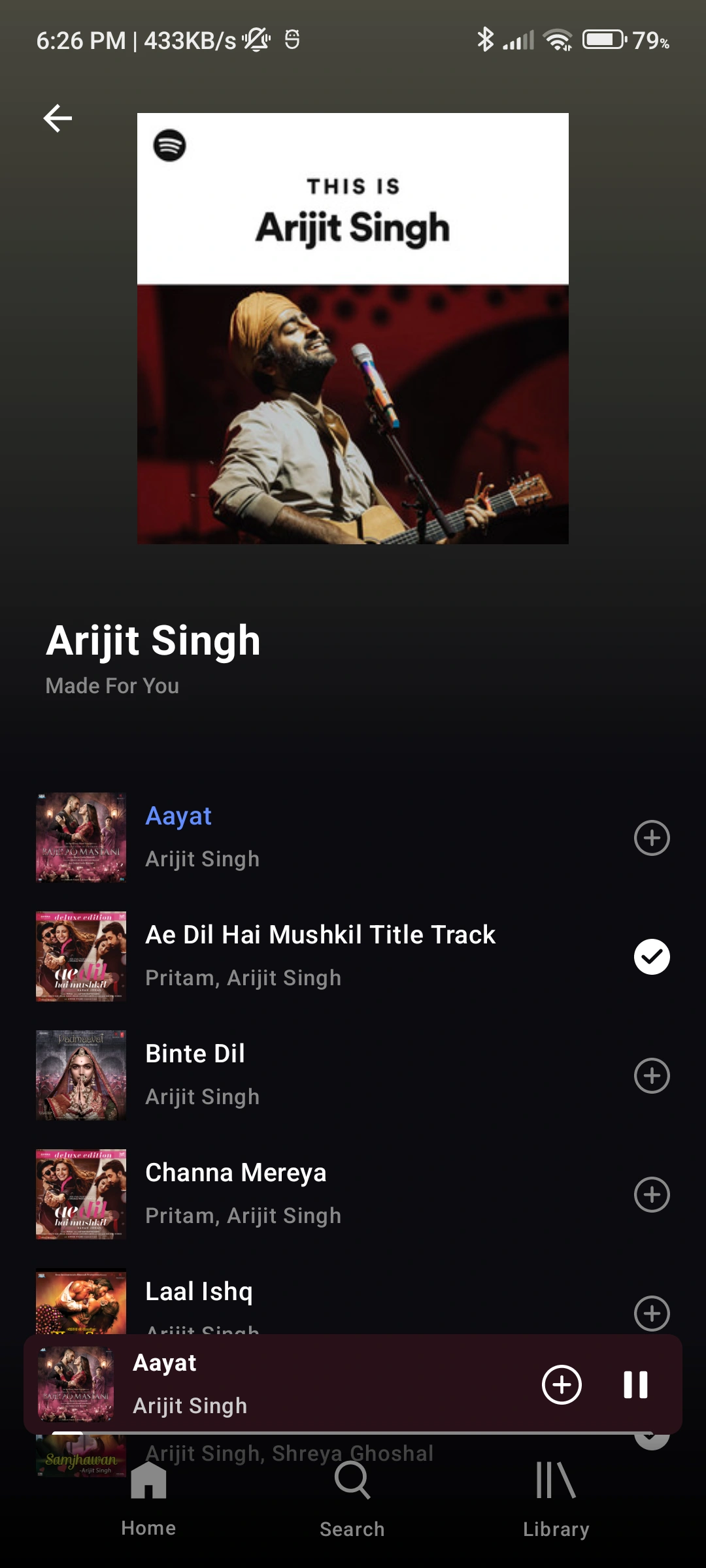Save now-playing Aayat from the mini player

tap(562, 1384)
